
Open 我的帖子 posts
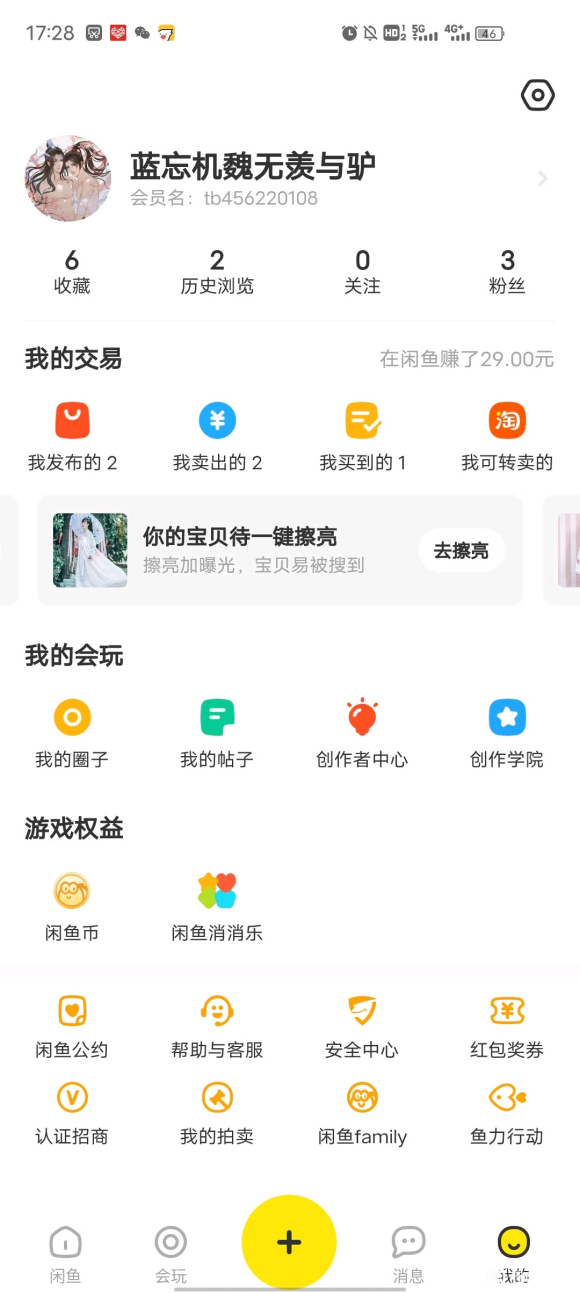[217, 734]
